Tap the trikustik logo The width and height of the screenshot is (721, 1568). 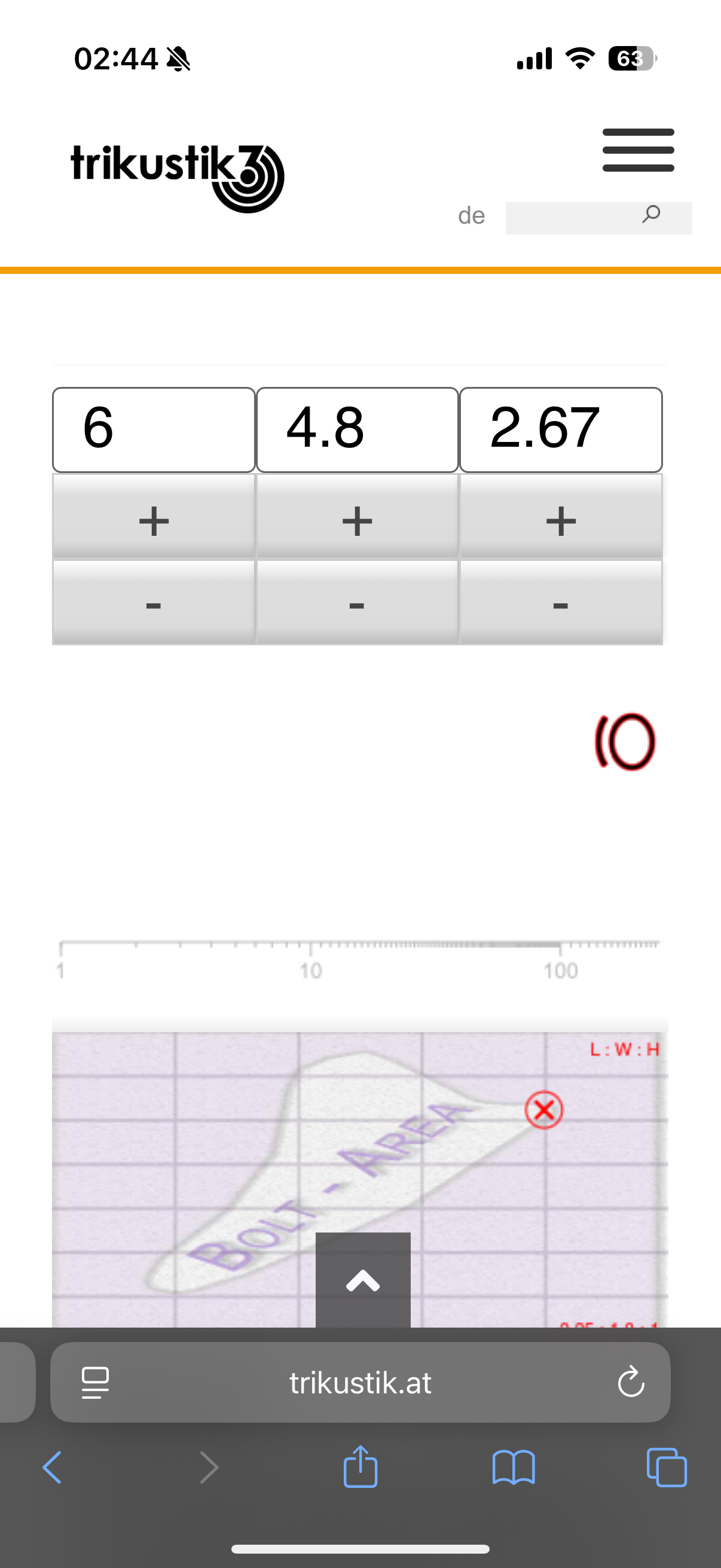pyautogui.click(x=177, y=176)
